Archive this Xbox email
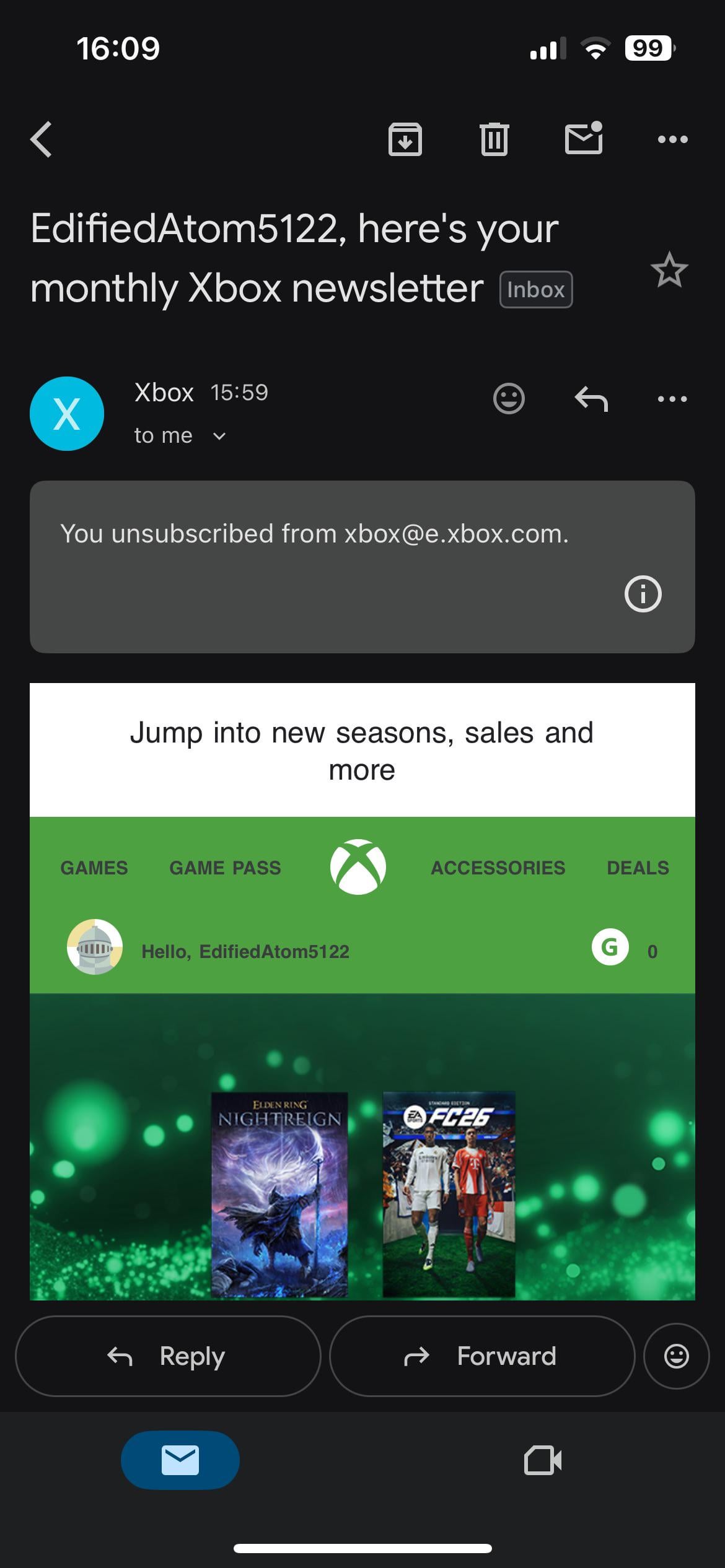The width and height of the screenshot is (725, 1568). (x=405, y=139)
